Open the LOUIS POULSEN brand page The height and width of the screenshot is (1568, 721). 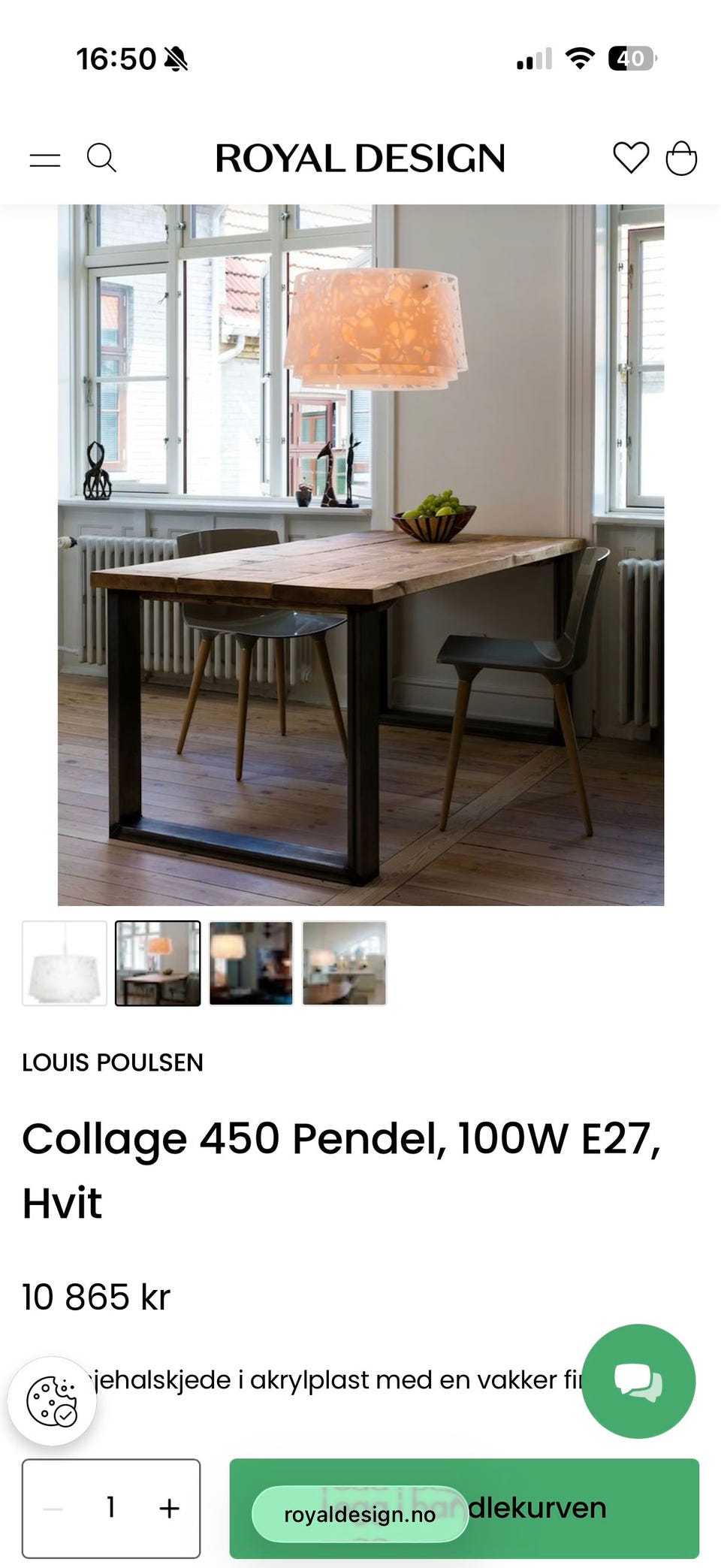point(113,1063)
